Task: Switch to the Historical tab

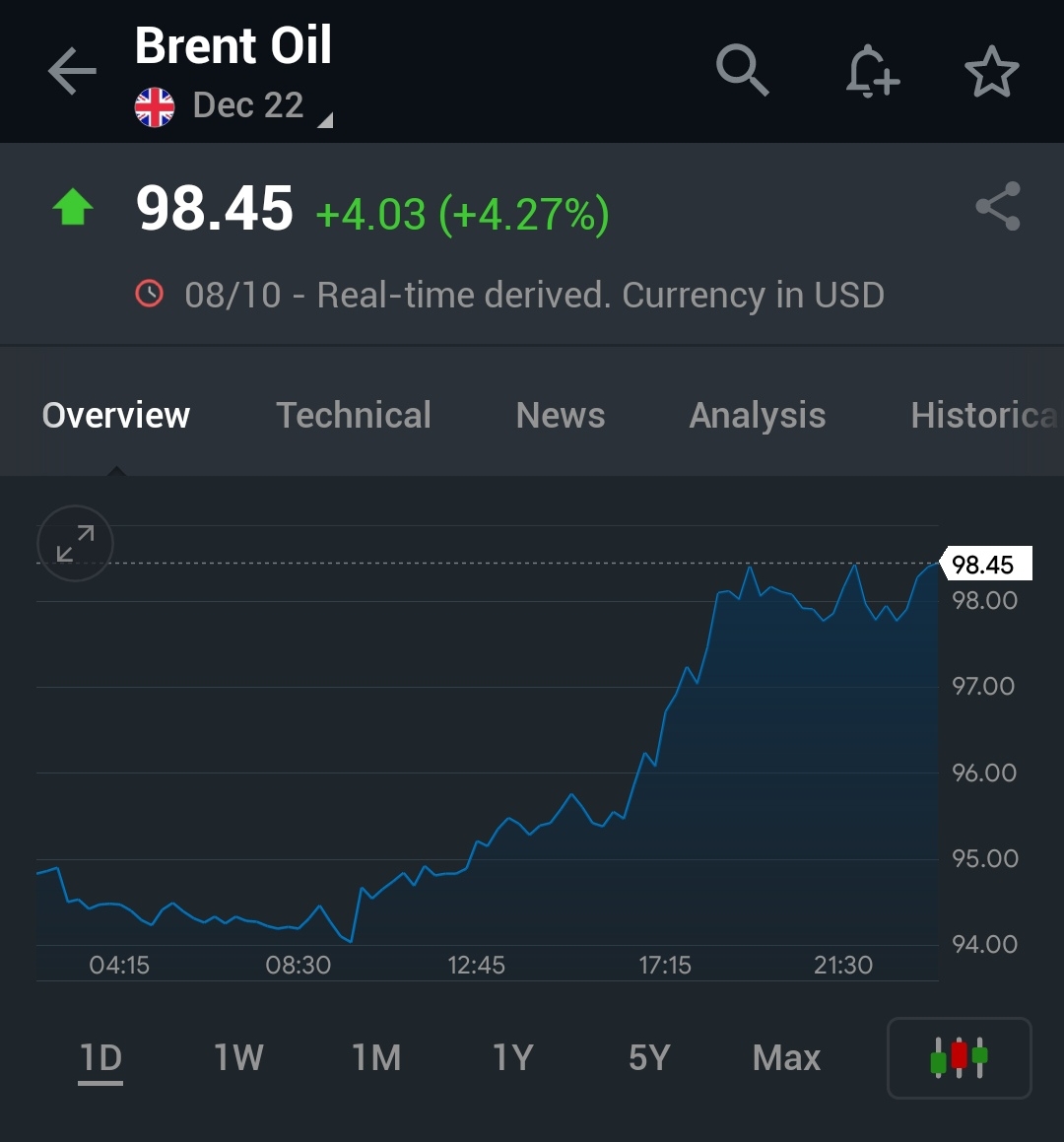Action: pos(983,416)
